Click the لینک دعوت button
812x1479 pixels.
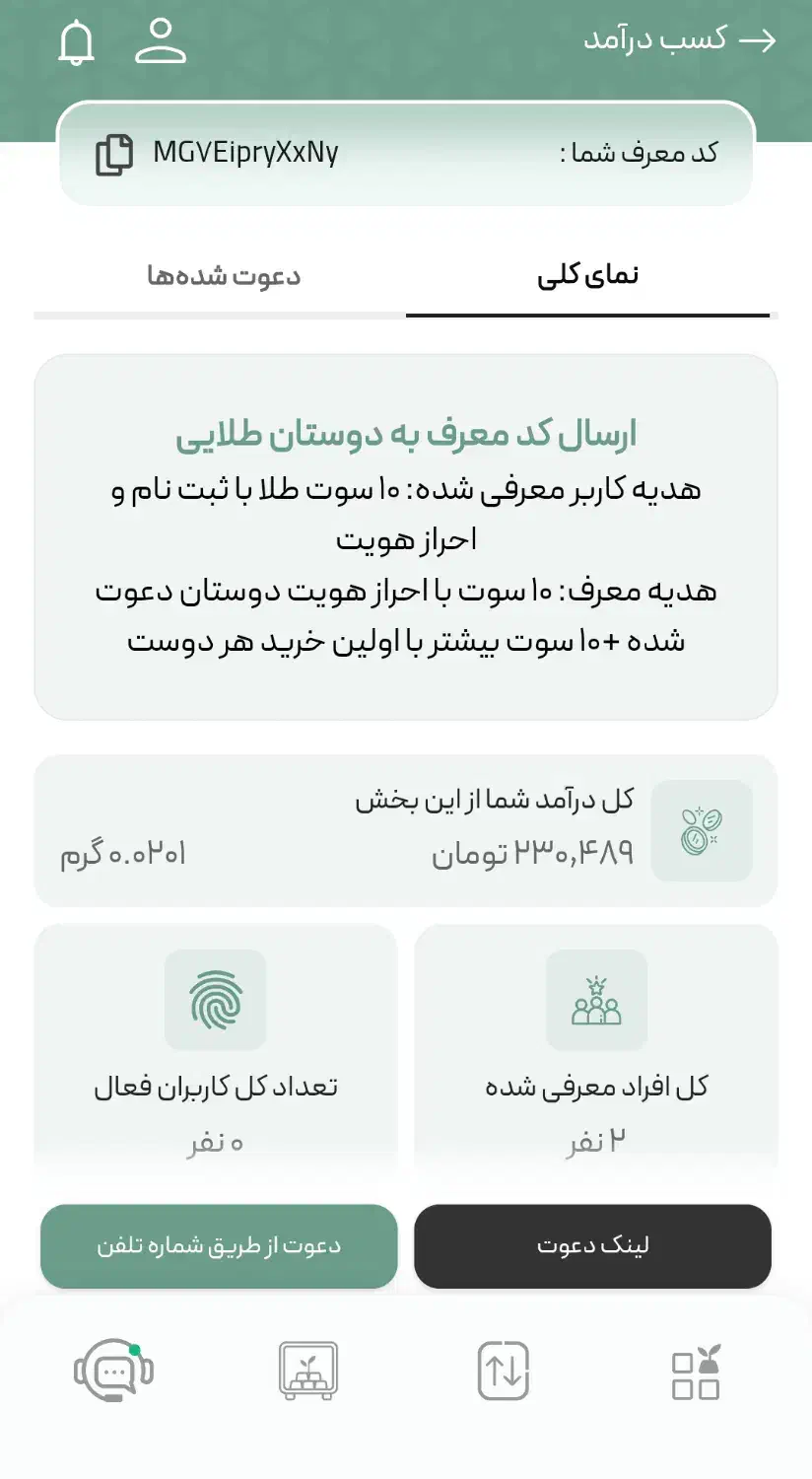(593, 1246)
